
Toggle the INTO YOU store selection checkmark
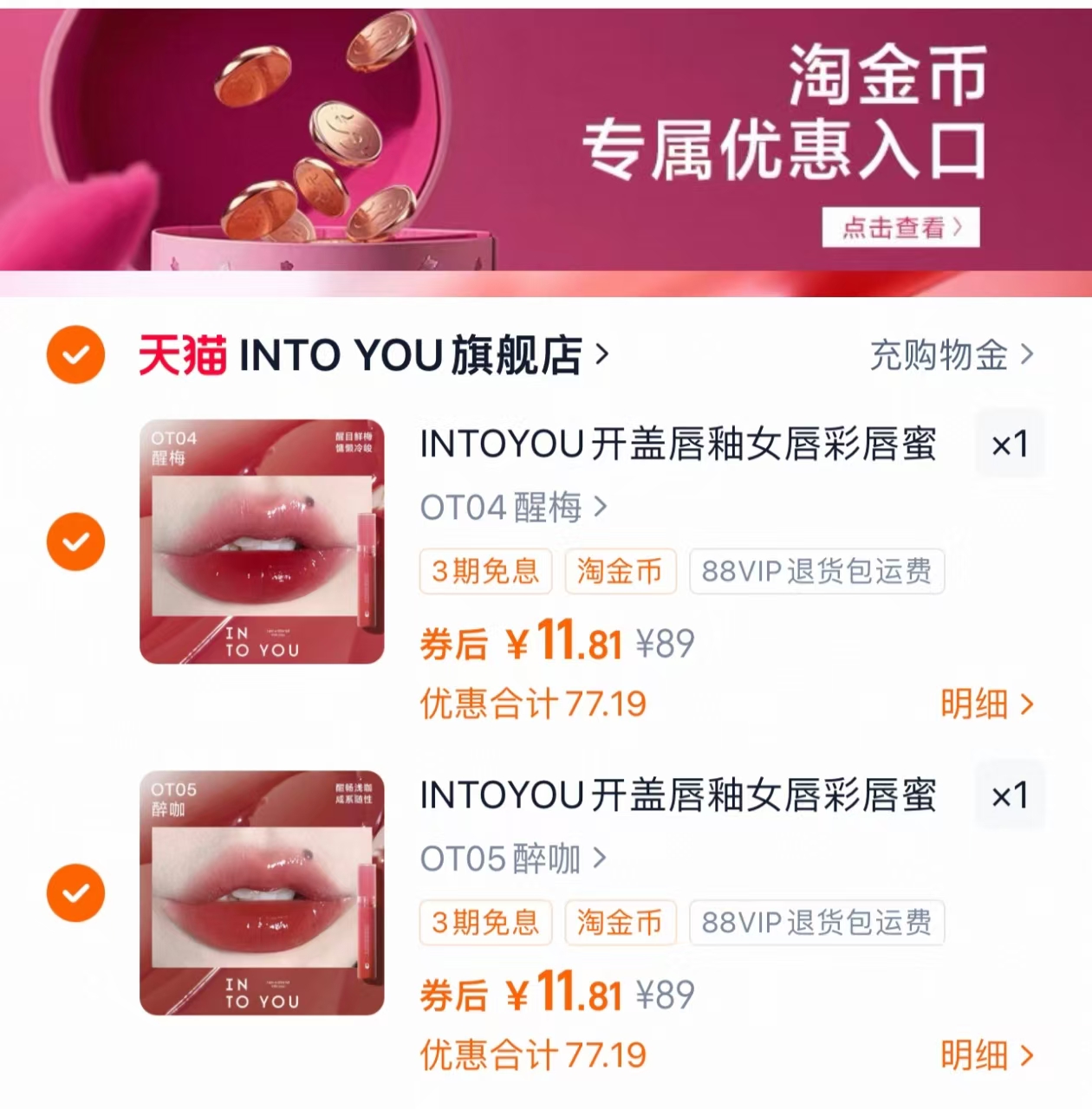(76, 353)
